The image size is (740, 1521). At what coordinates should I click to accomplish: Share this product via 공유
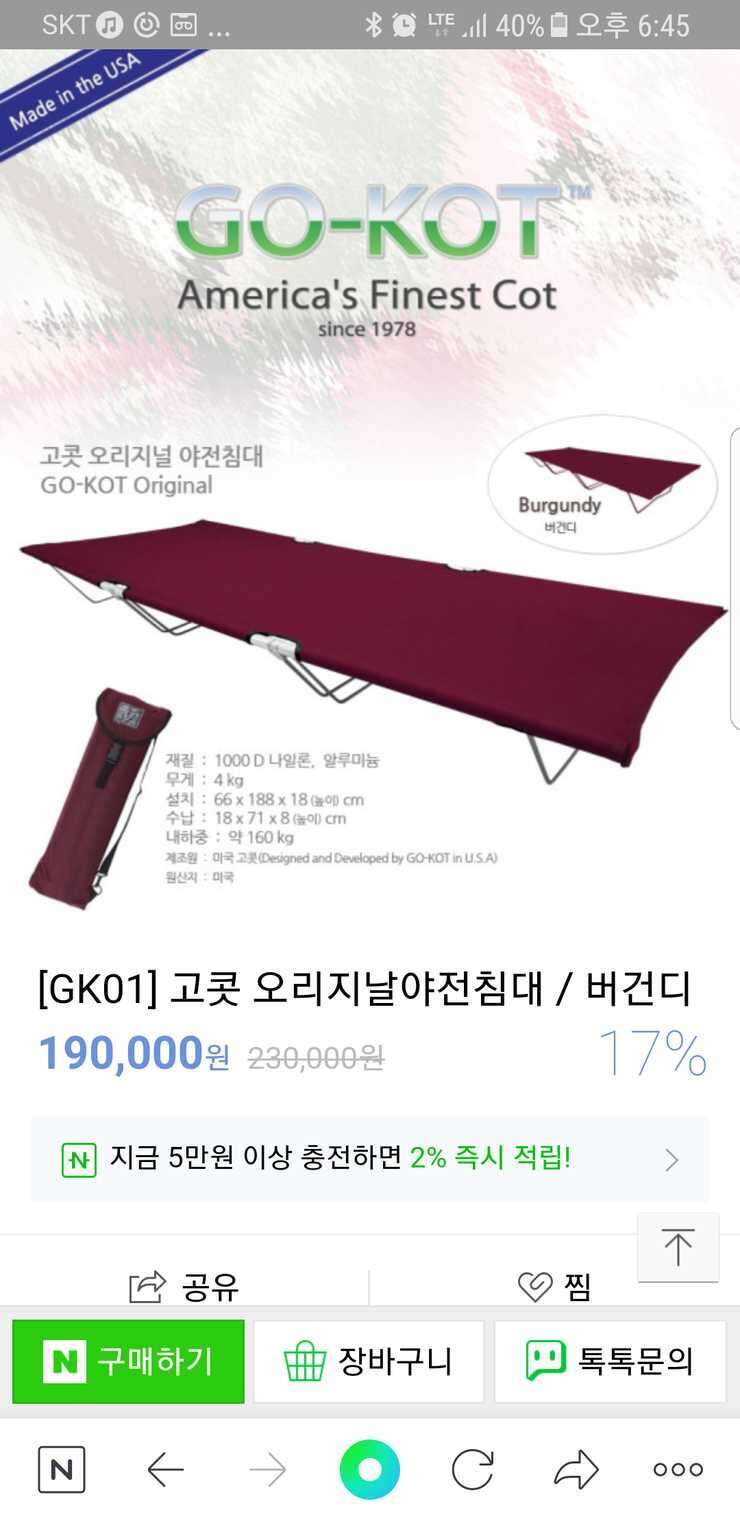[x=185, y=1285]
